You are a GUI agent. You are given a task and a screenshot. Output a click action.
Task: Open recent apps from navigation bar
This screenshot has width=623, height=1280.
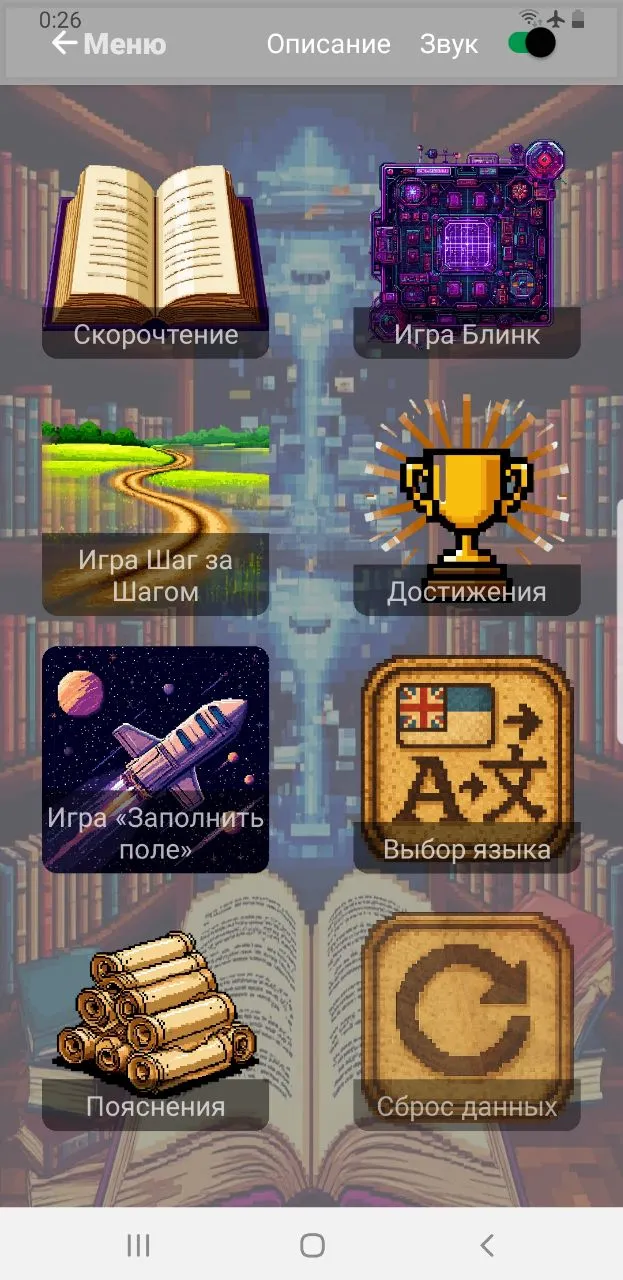tap(138, 1245)
